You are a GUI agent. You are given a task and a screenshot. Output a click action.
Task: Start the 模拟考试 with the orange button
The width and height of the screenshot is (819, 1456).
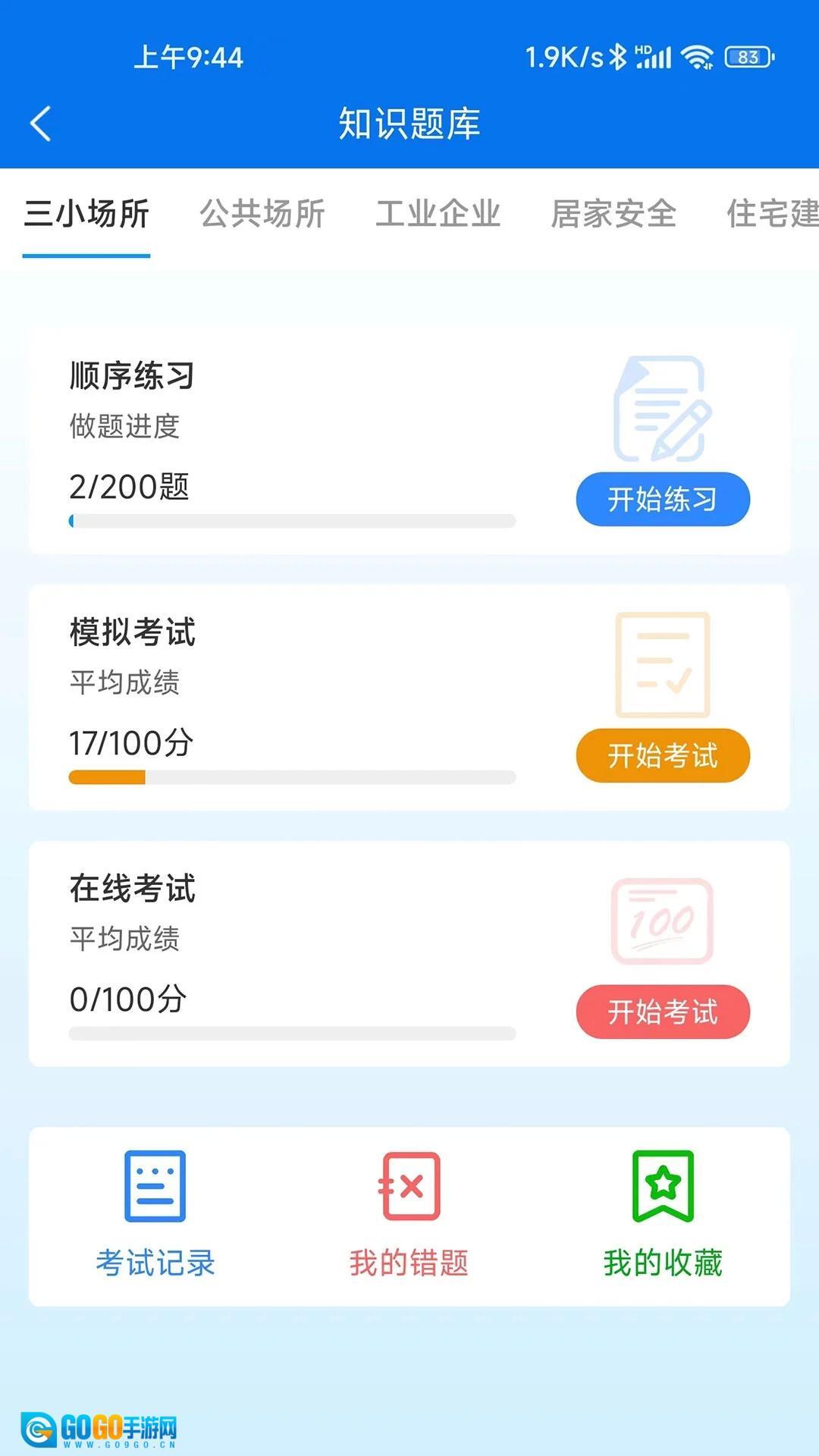[x=663, y=755]
